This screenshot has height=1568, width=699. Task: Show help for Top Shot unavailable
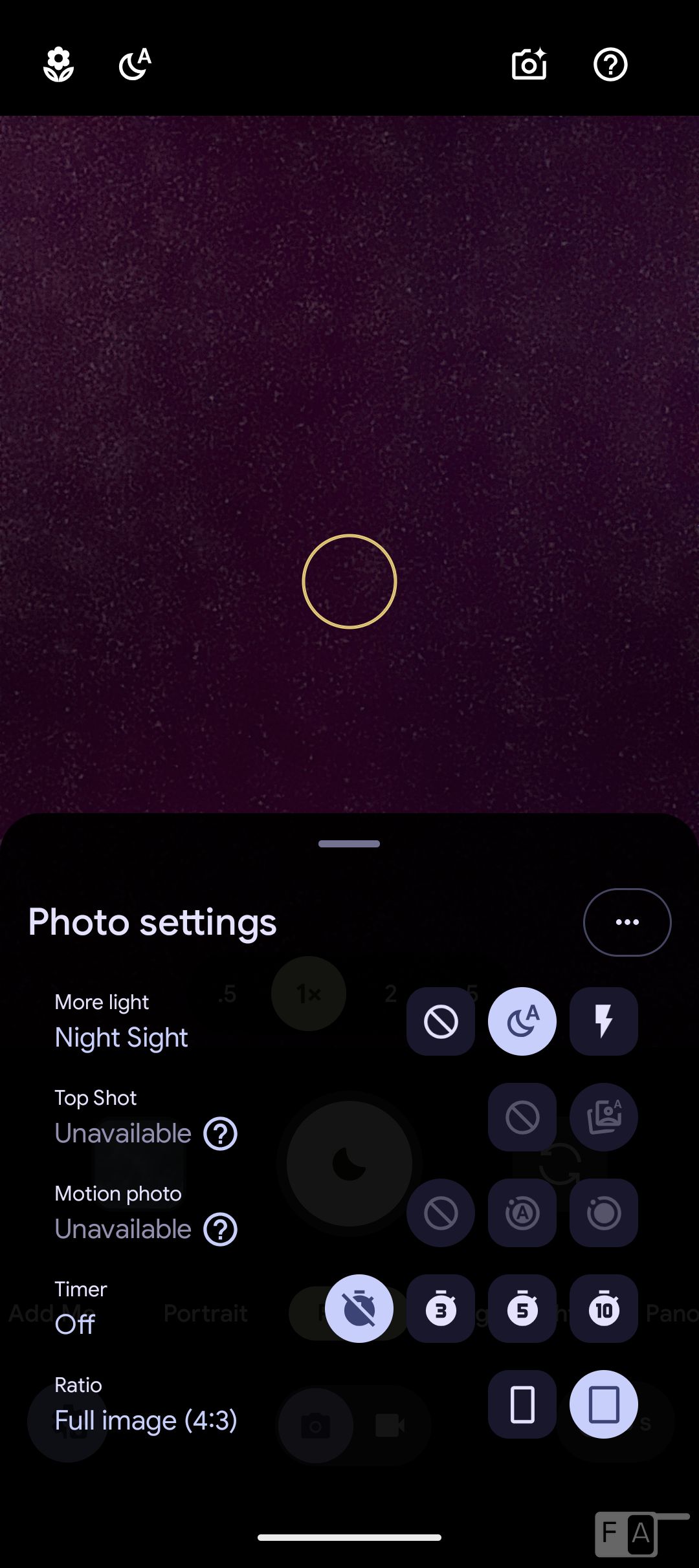pyautogui.click(x=221, y=1133)
